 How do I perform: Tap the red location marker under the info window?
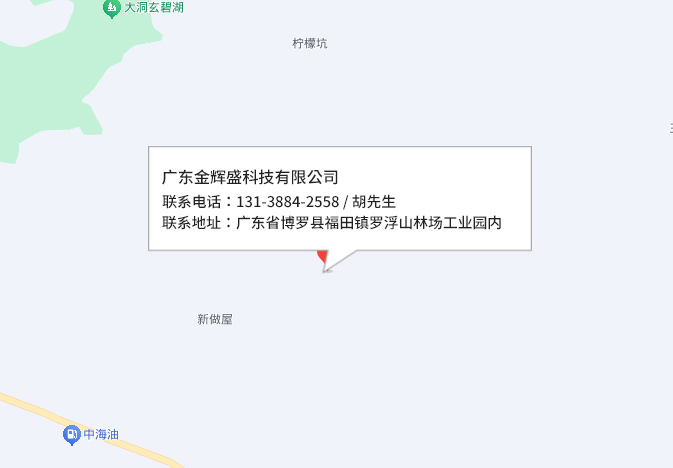click(322, 258)
